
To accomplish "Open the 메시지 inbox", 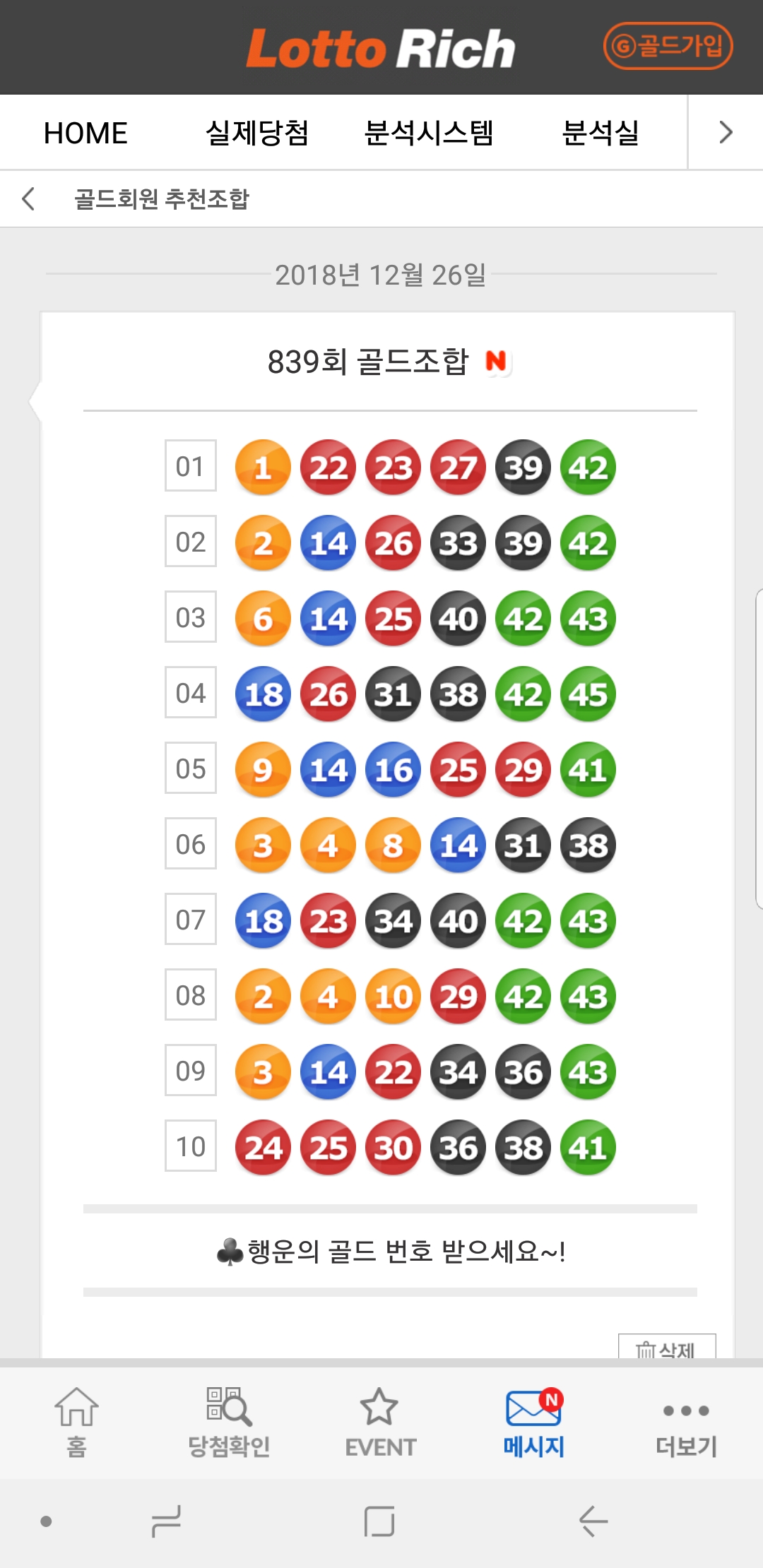I will (534, 1423).
